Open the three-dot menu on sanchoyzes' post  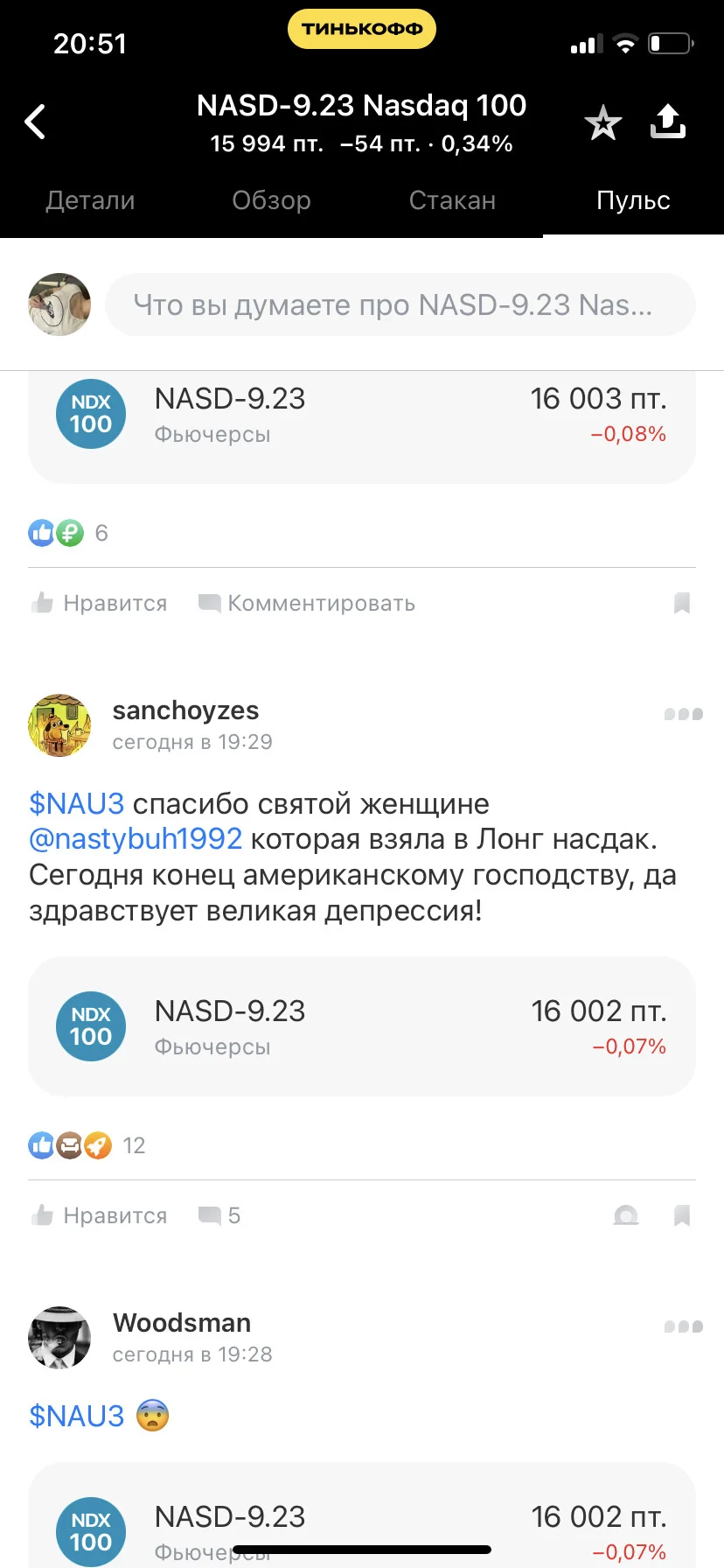coord(683,714)
